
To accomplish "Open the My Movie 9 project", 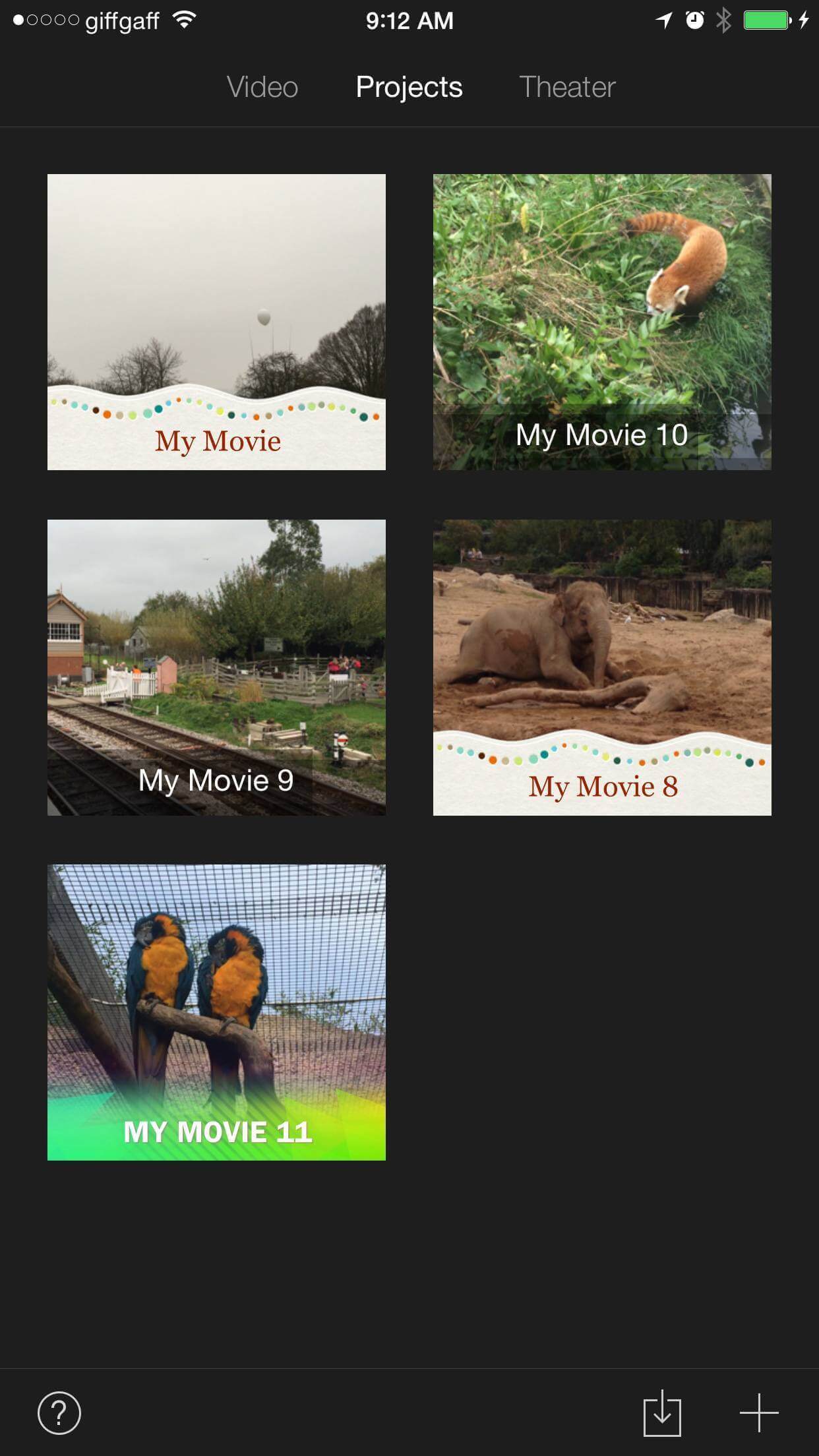I will [x=216, y=667].
